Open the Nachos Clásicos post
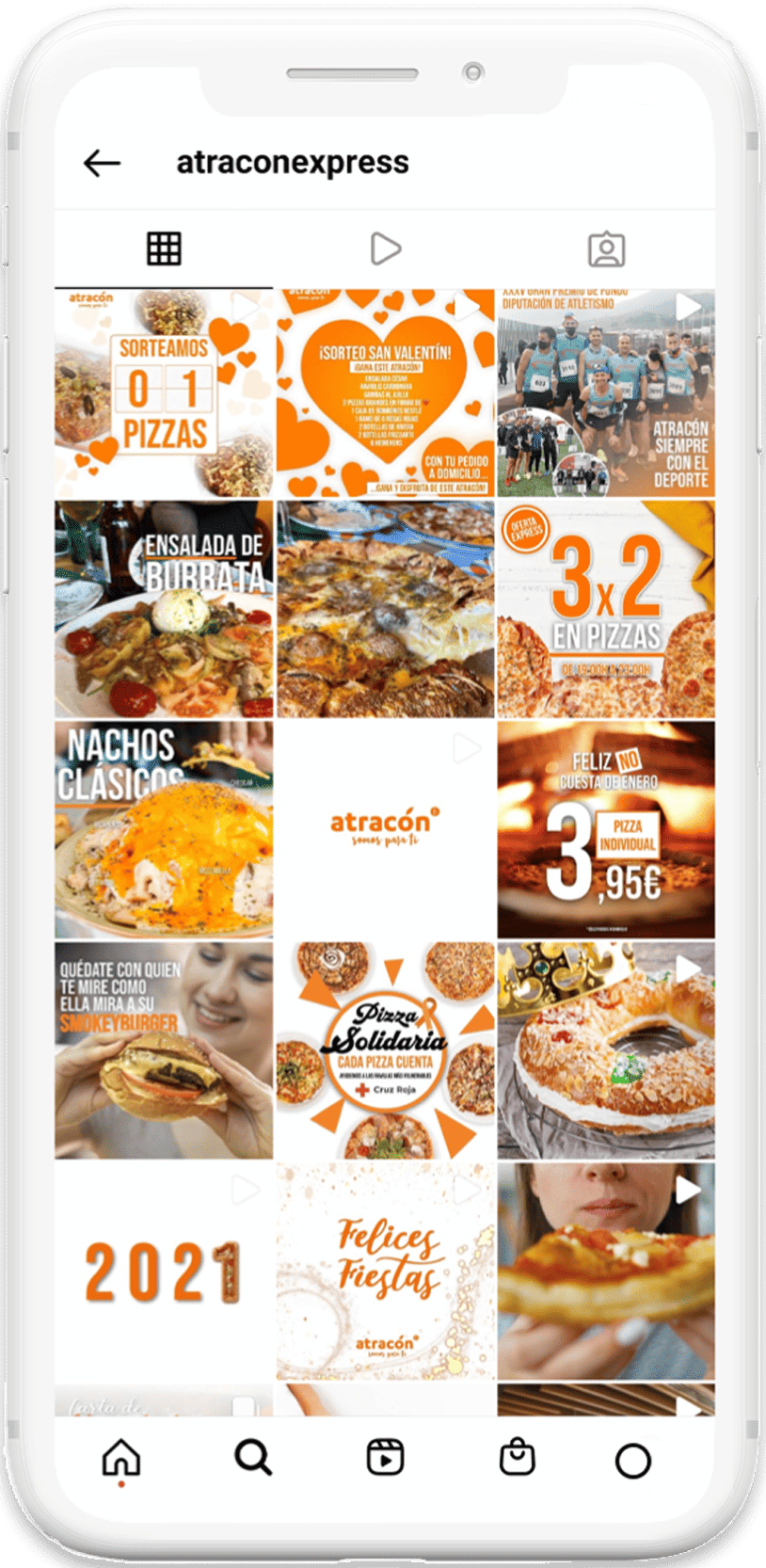Screen dimensions: 766x1568 [x=164, y=830]
